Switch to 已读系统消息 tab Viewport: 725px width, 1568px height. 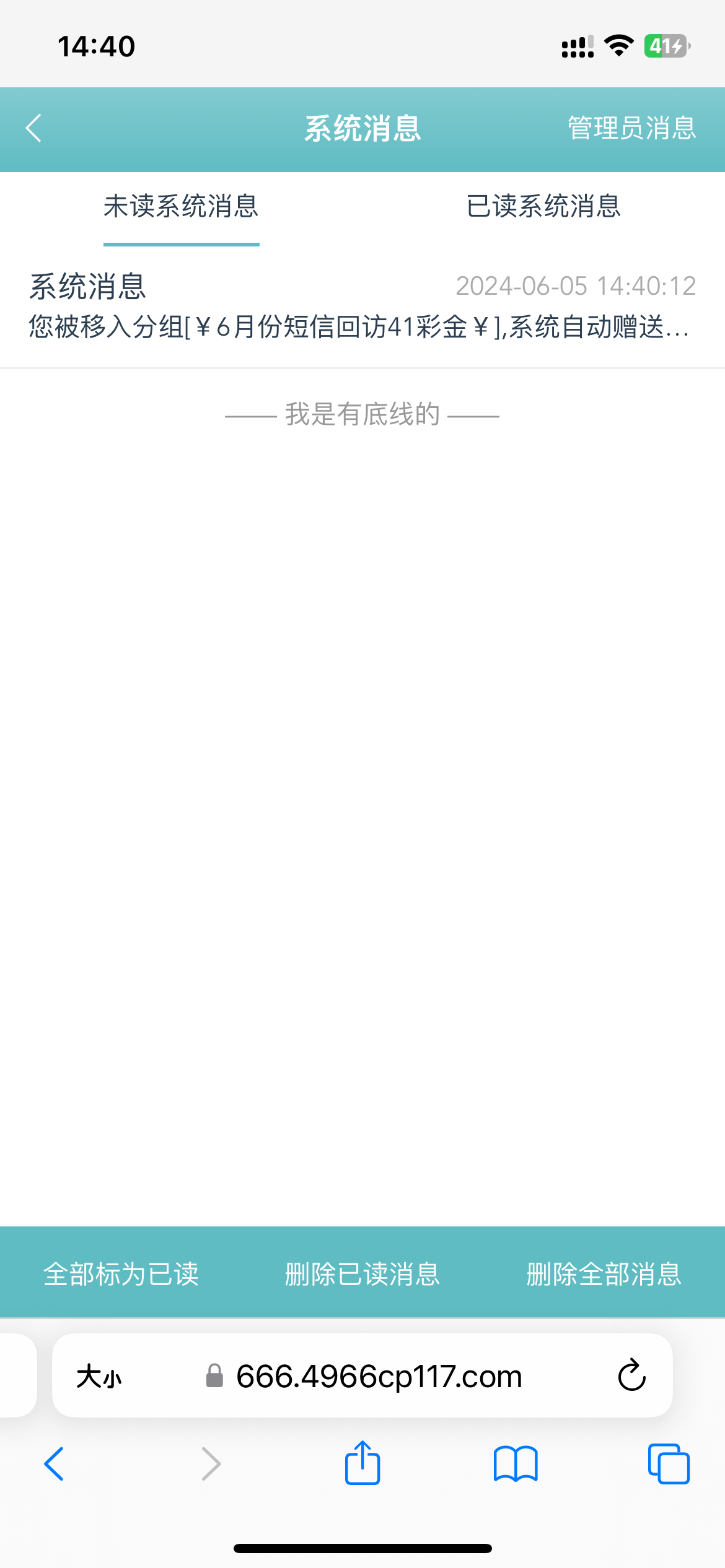point(543,206)
